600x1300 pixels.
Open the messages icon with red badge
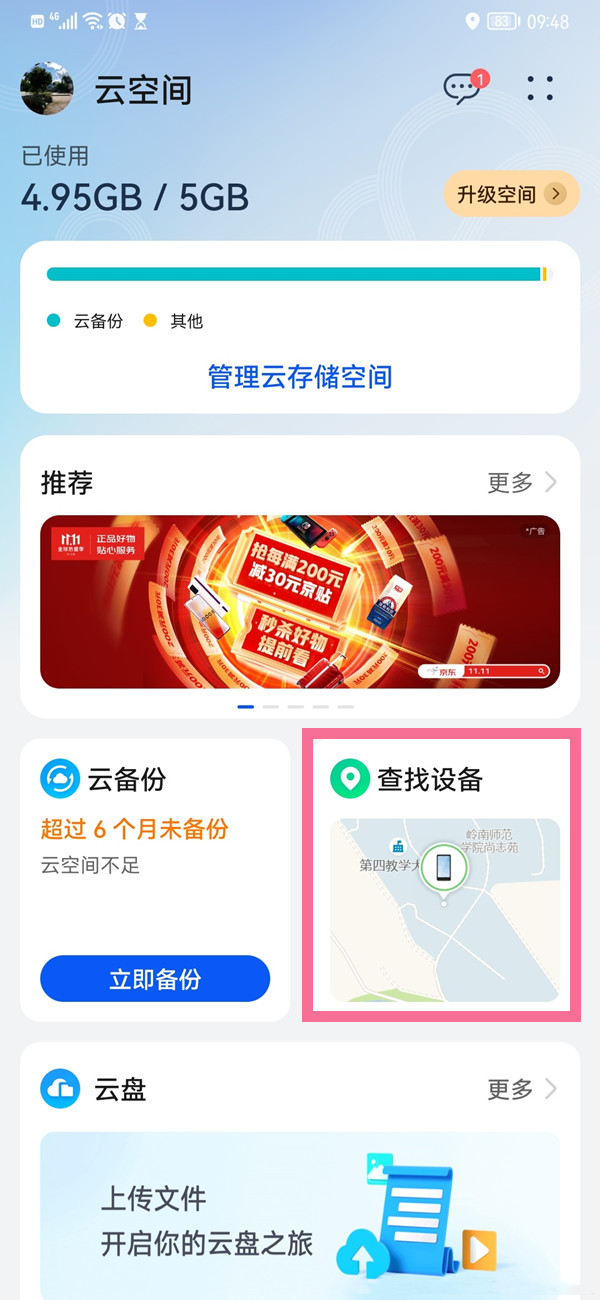click(x=462, y=89)
